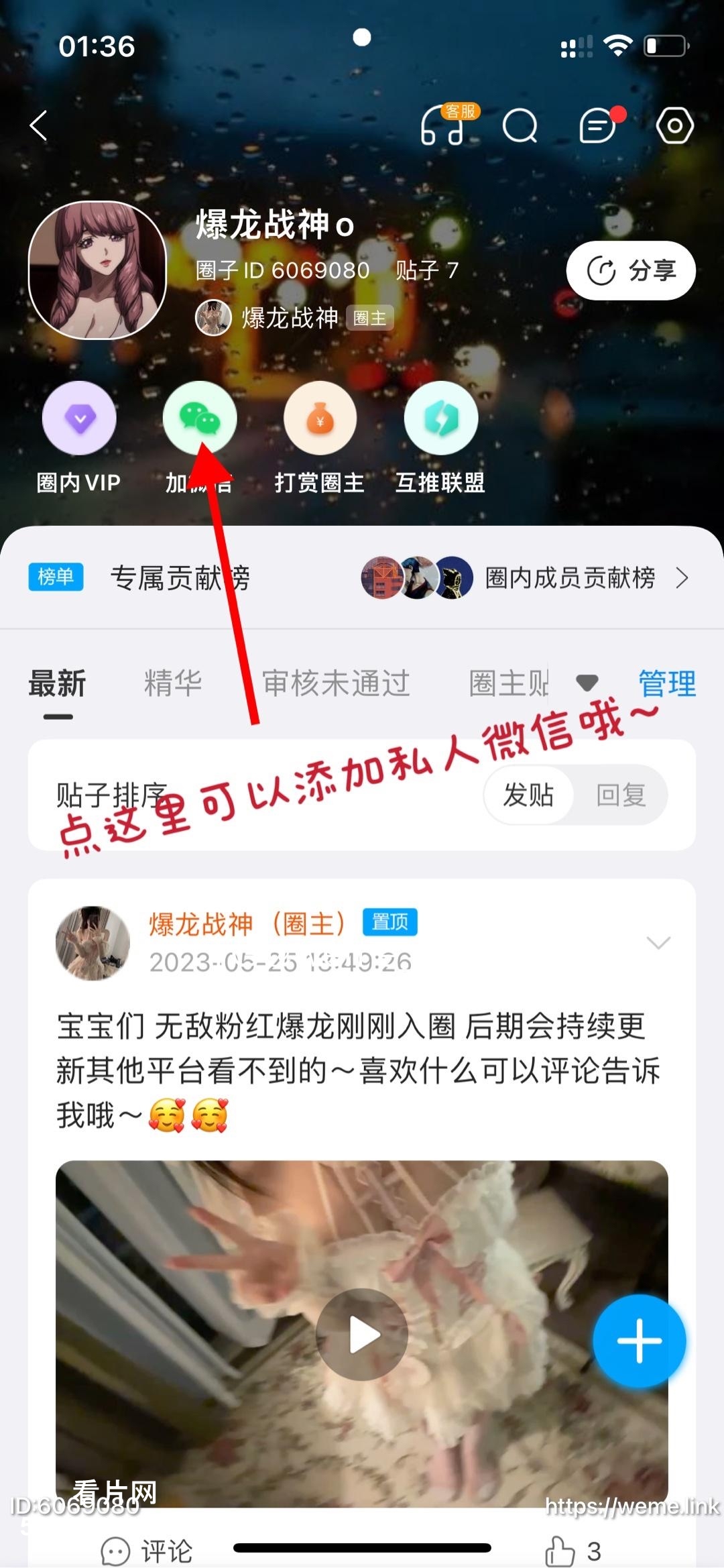Expand 圈内成员贡献榜 with the arrow
The width and height of the screenshot is (724, 1568).
click(x=682, y=577)
